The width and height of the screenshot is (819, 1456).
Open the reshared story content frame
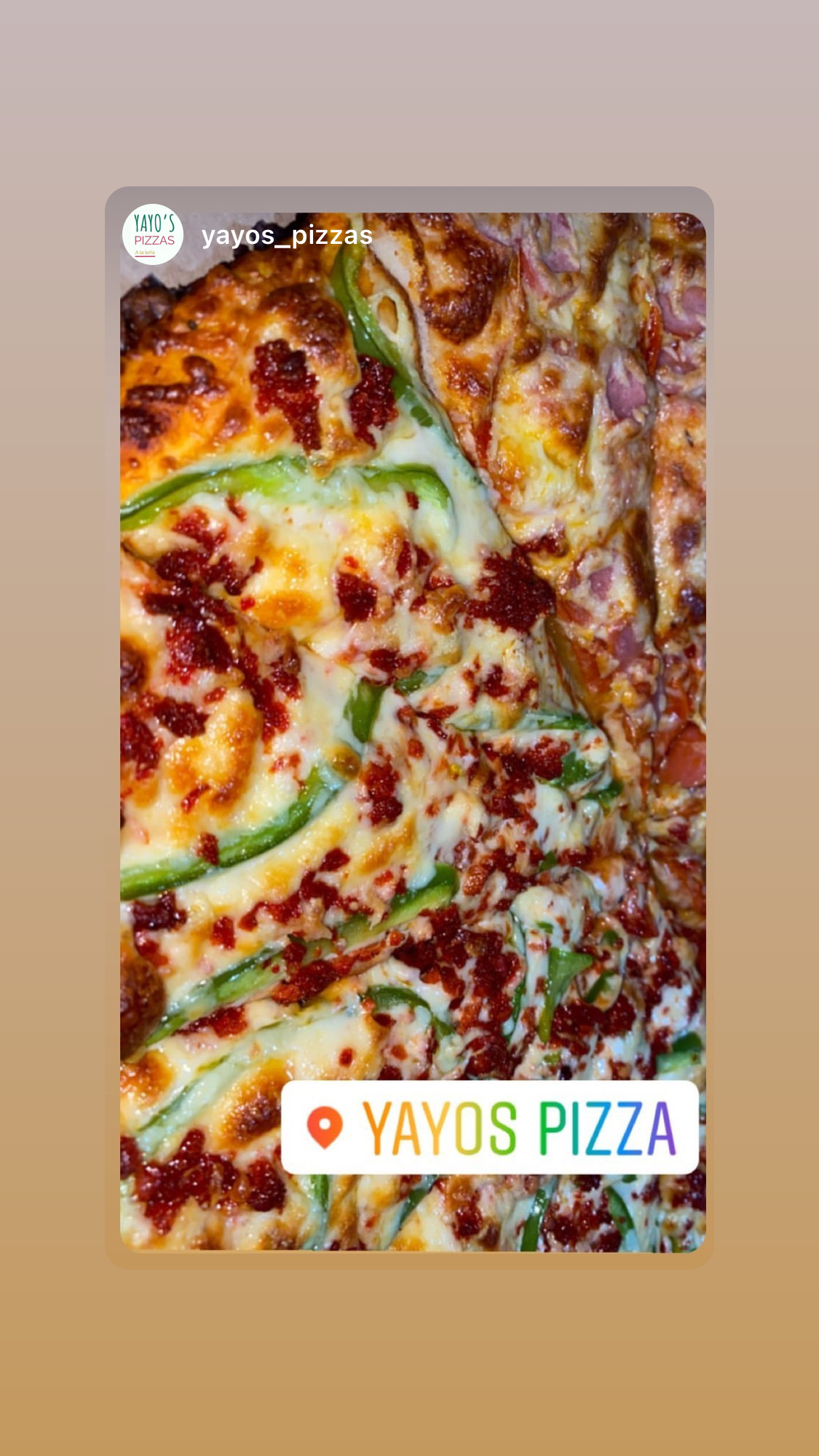click(x=408, y=728)
